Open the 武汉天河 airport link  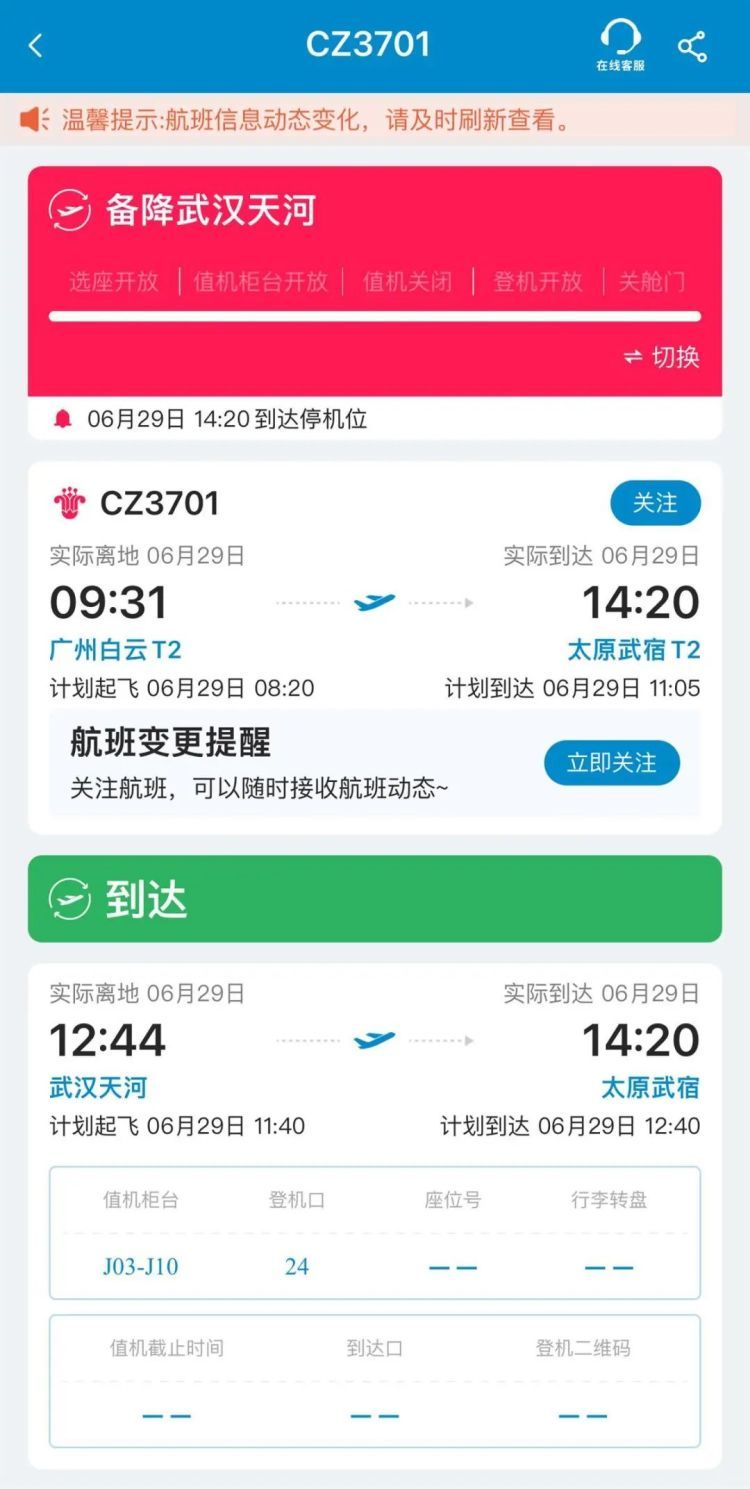click(97, 1089)
